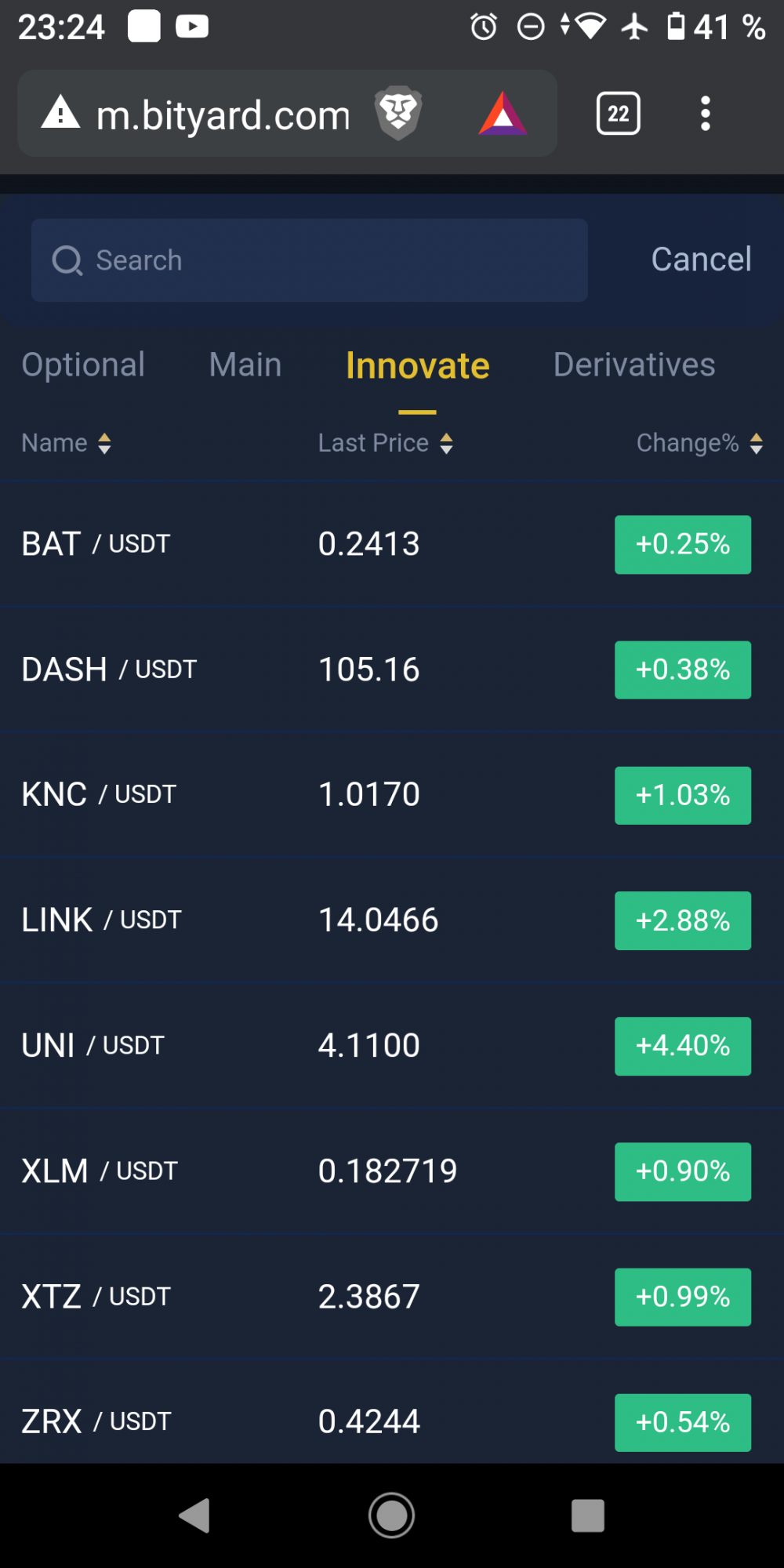Cancel the search
Viewport: 784px width, 1568px height.
701,260
